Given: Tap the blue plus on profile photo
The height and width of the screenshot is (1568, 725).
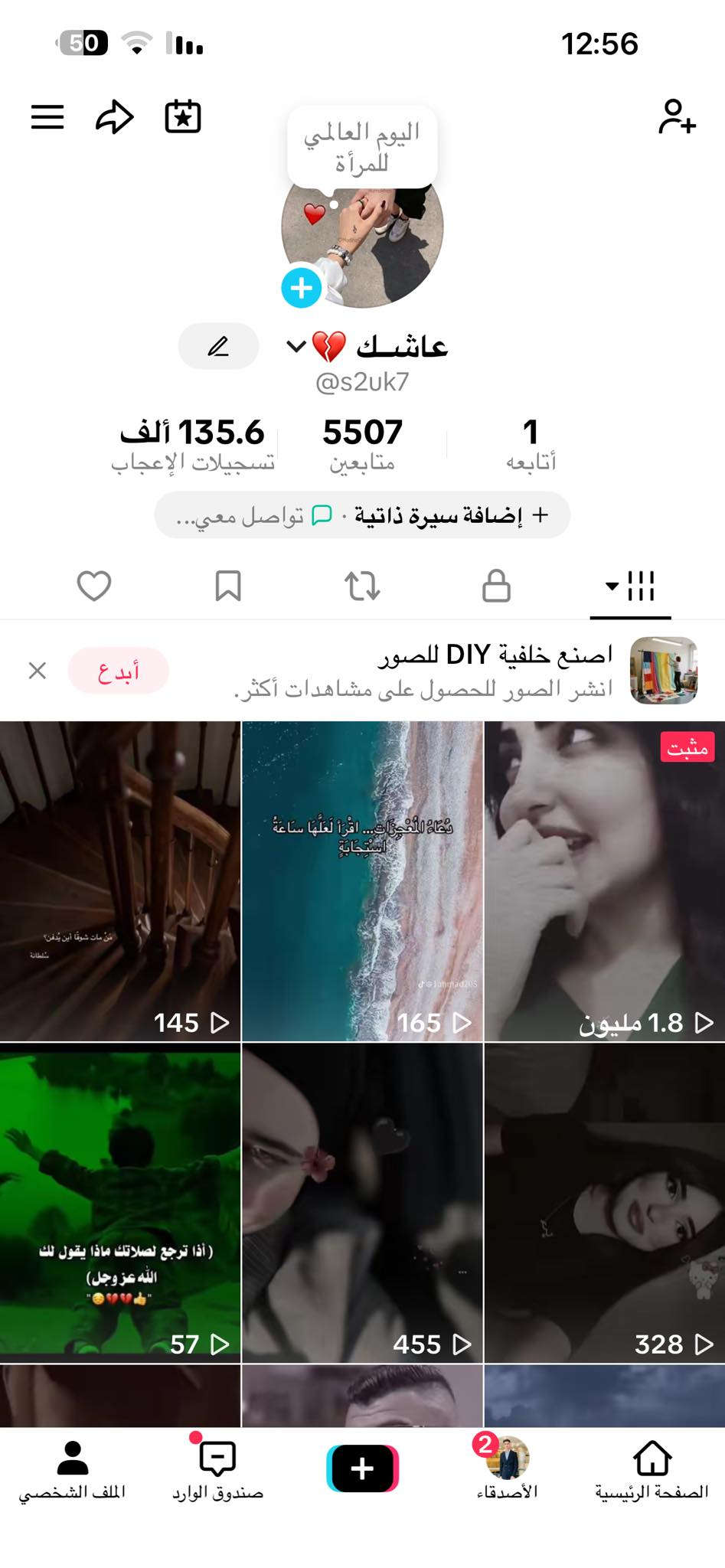Looking at the screenshot, I should click(302, 288).
